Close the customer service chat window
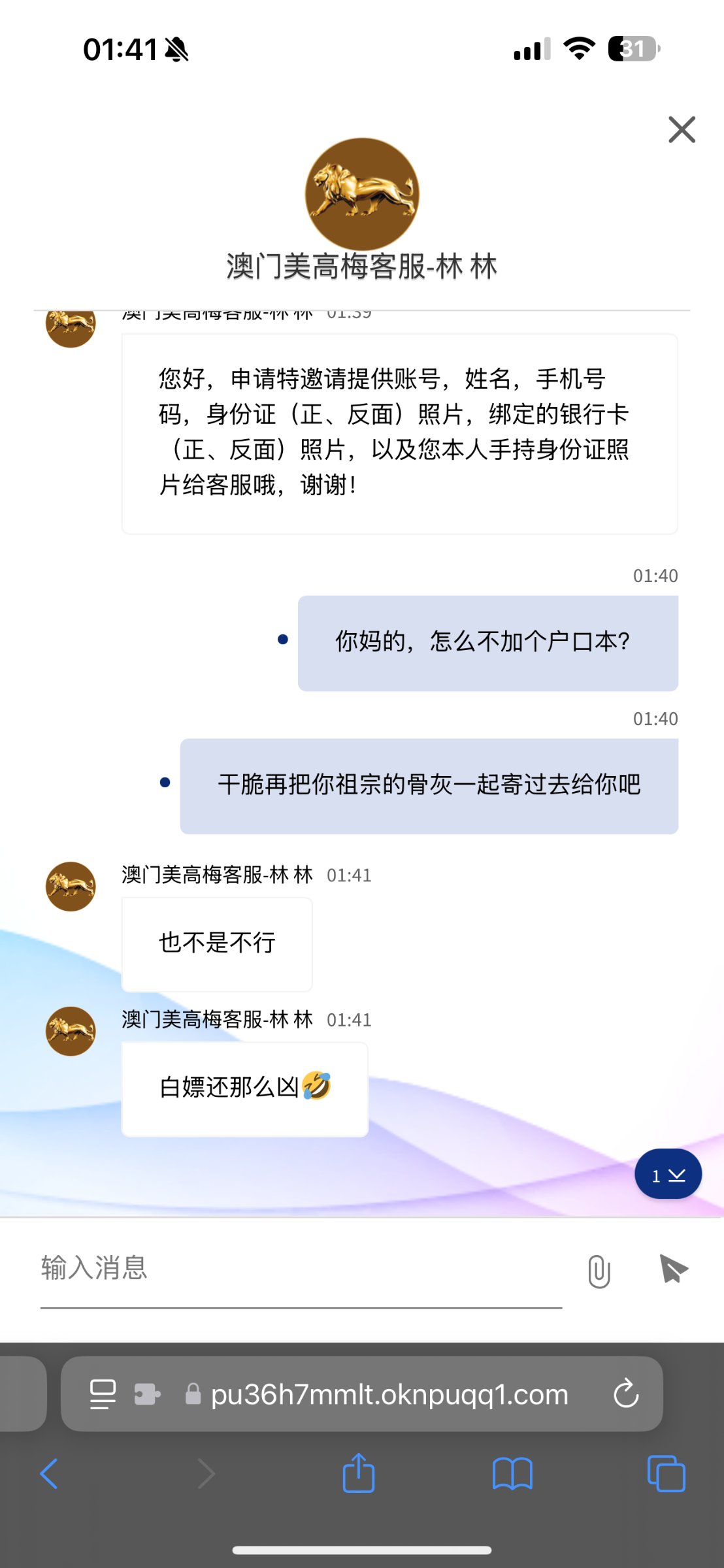724x1568 pixels. pyautogui.click(x=682, y=129)
